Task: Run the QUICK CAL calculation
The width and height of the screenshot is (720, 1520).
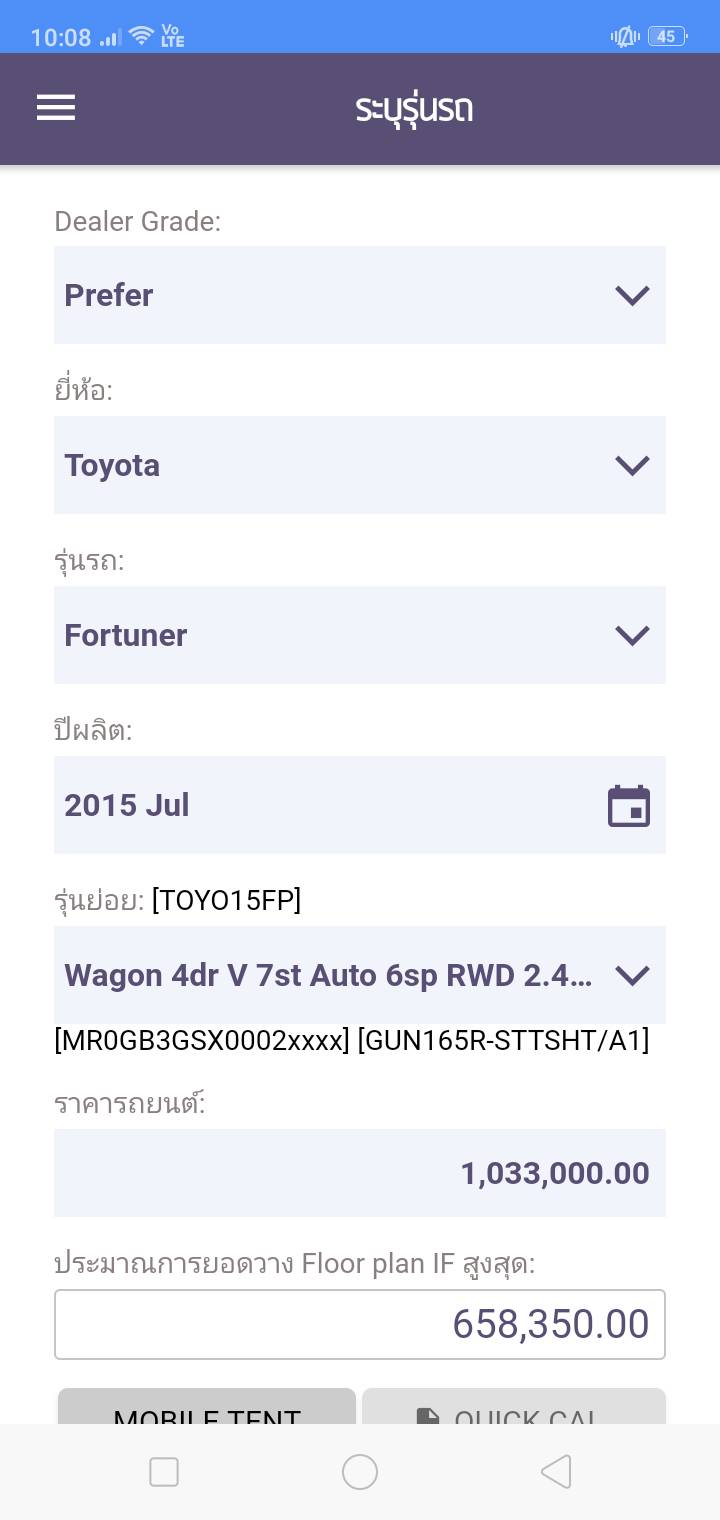Action: pyautogui.click(x=513, y=1407)
